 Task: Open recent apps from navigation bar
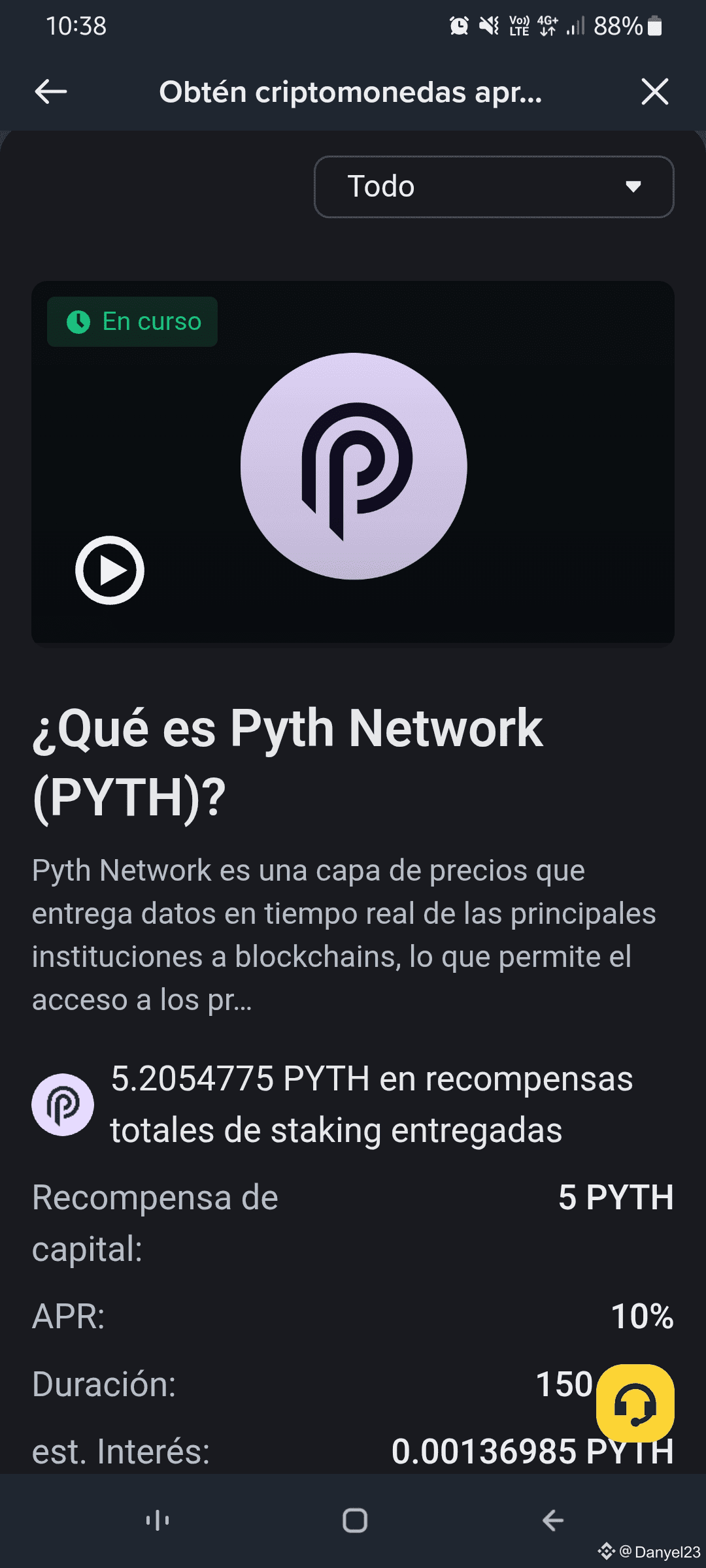(x=158, y=1520)
